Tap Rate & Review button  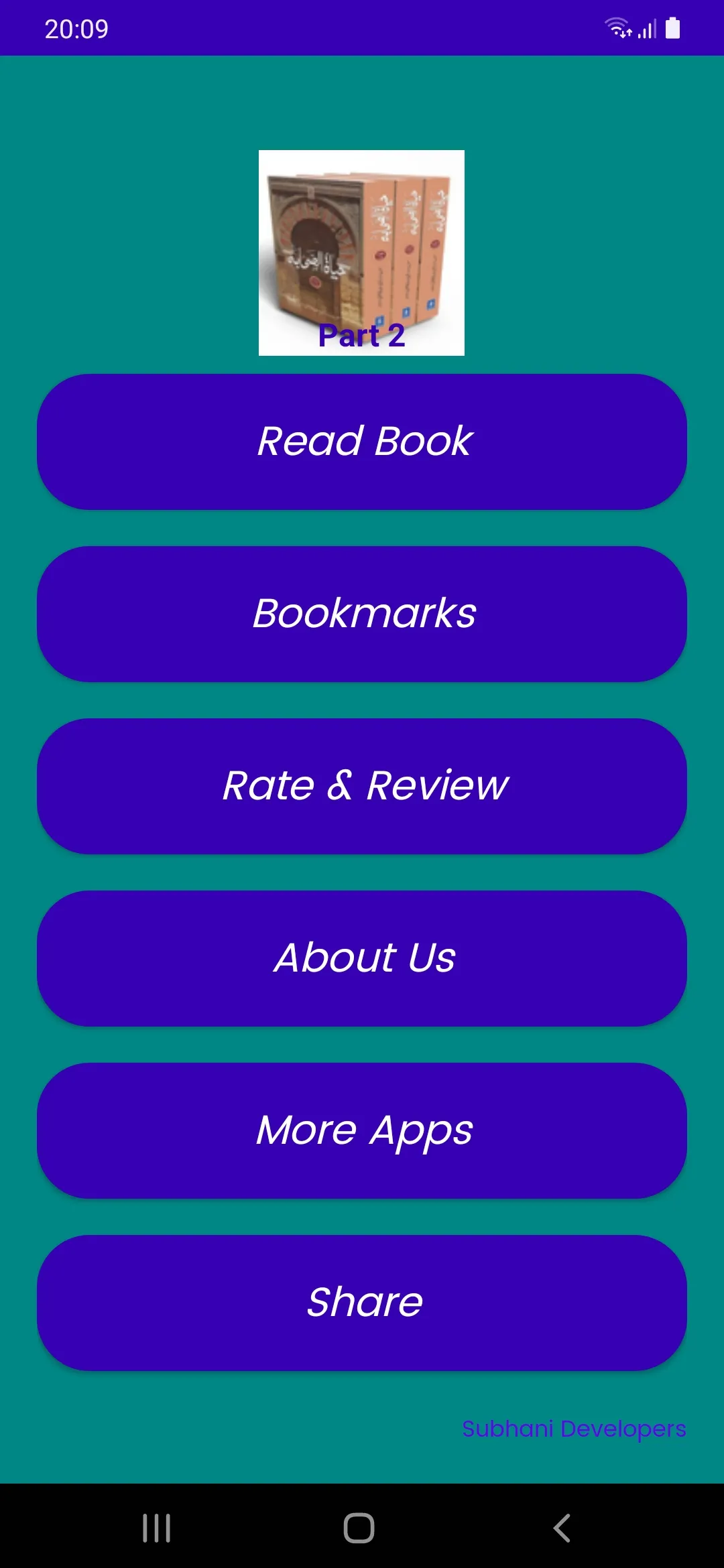(x=362, y=786)
